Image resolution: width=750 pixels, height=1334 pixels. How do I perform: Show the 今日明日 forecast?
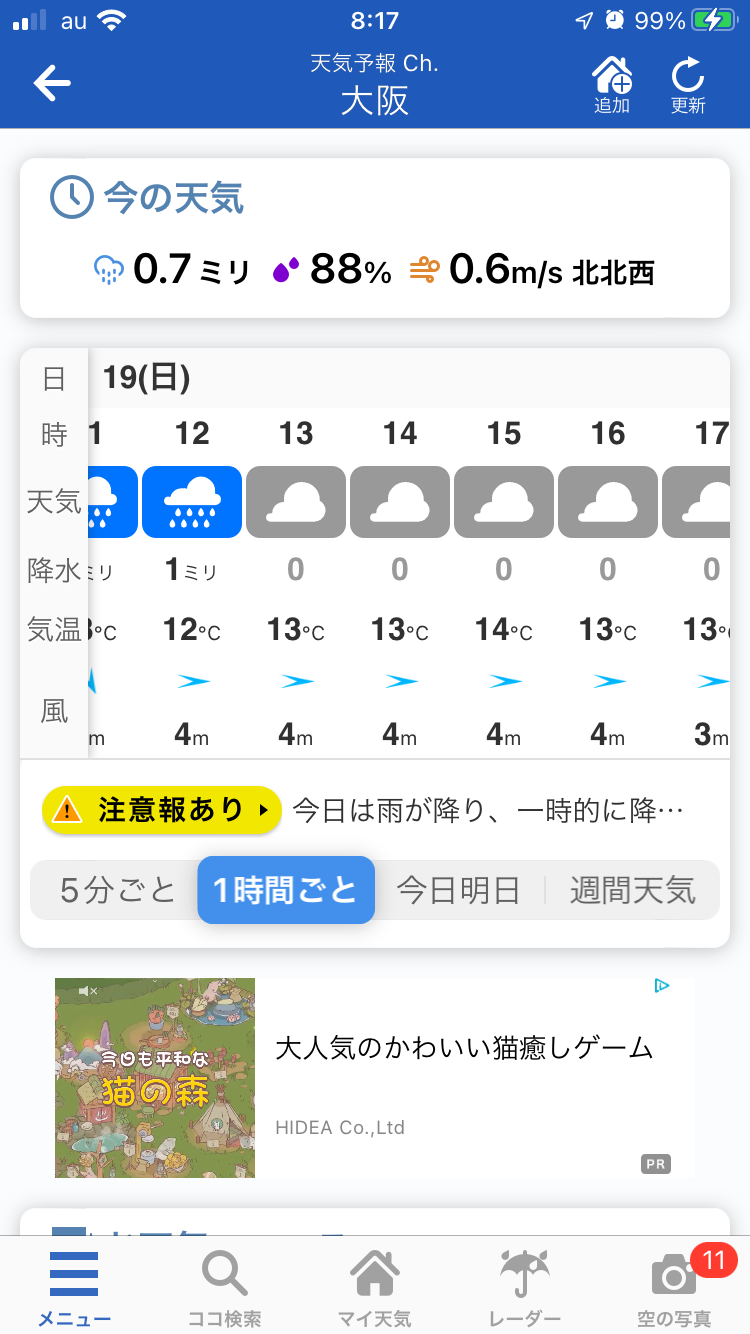pyautogui.click(x=459, y=890)
